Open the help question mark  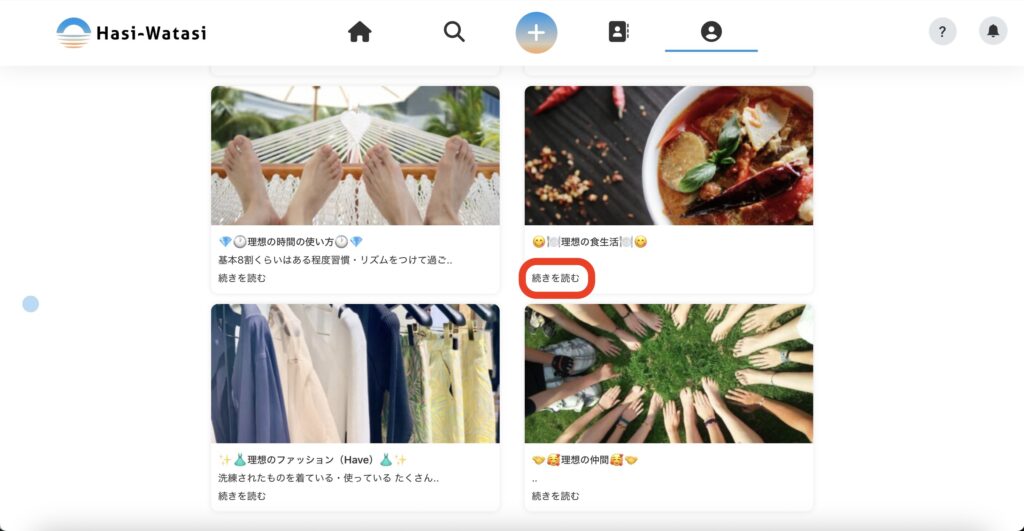(x=942, y=32)
